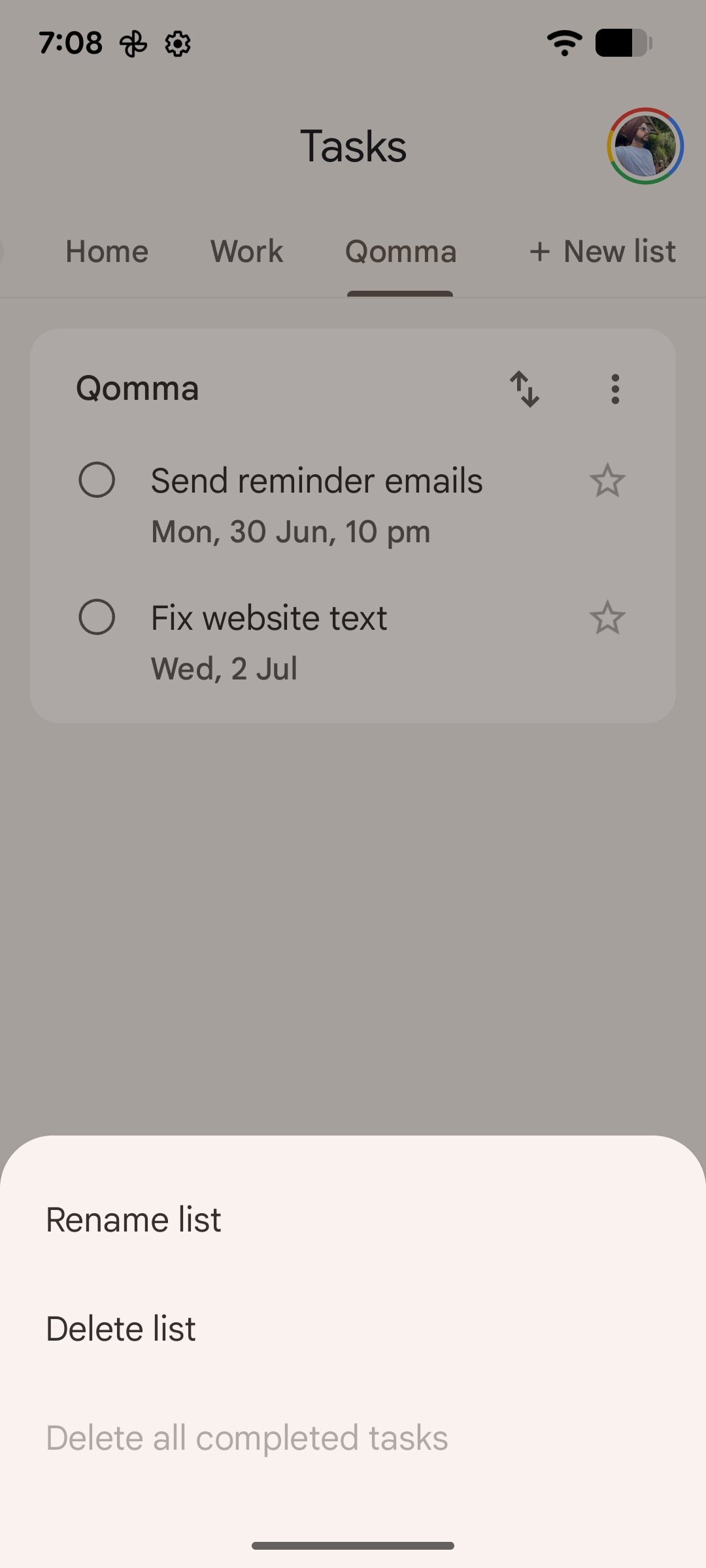Choose Rename list option
706x1568 pixels.
pos(134,1220)
